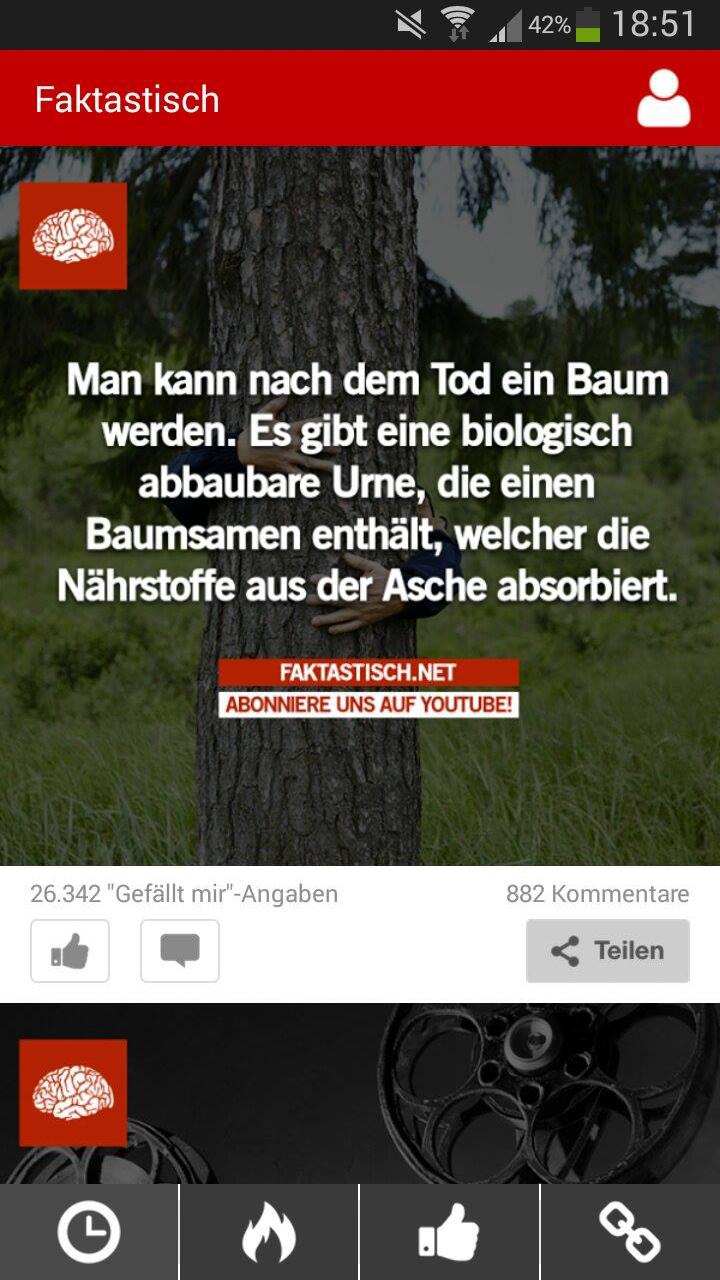The width and height of the screenshot is (720, 1280).
Task: Open comments on the tree urn post
Action: pyautogui.click(x=180, y=951)
